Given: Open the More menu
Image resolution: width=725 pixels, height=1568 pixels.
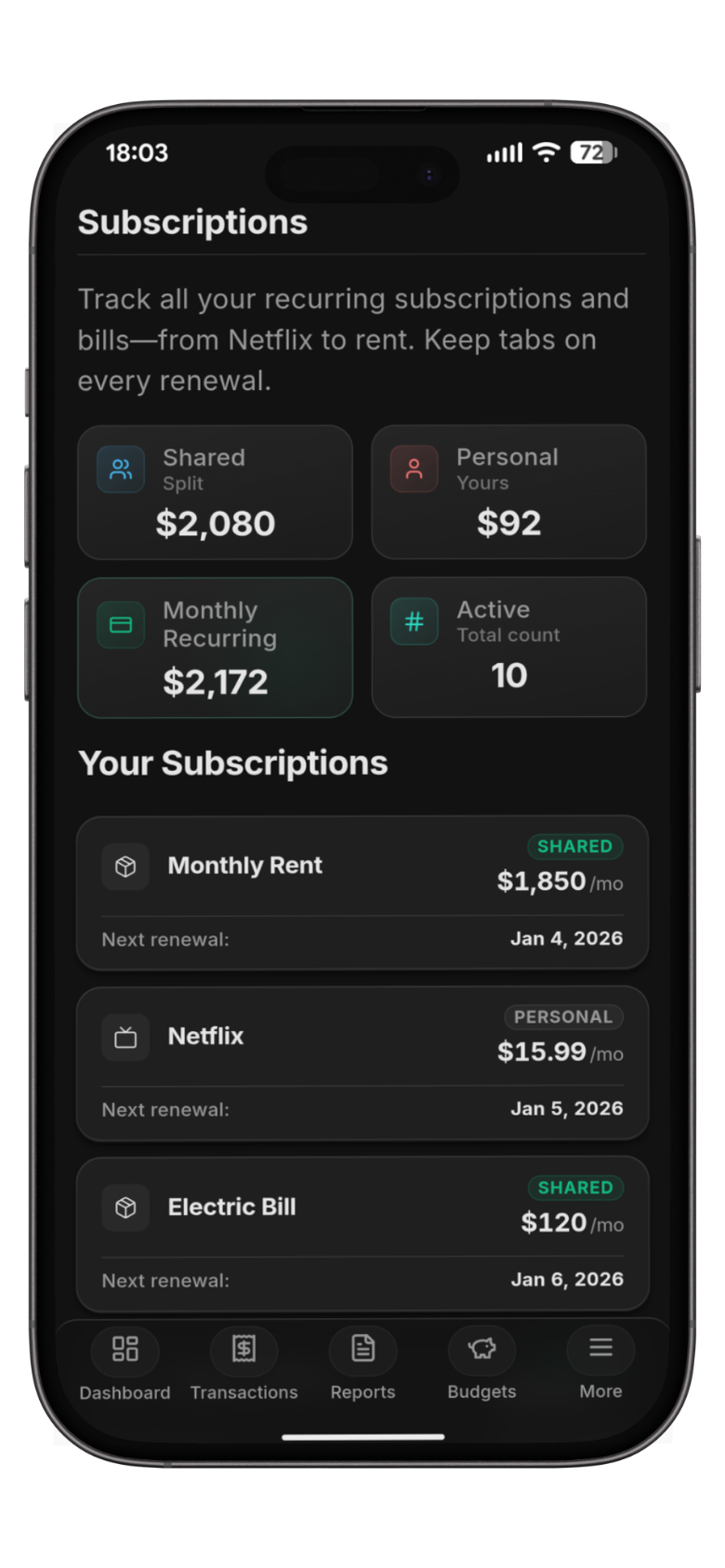Looking at the screenshot, I should point(600,1364).
